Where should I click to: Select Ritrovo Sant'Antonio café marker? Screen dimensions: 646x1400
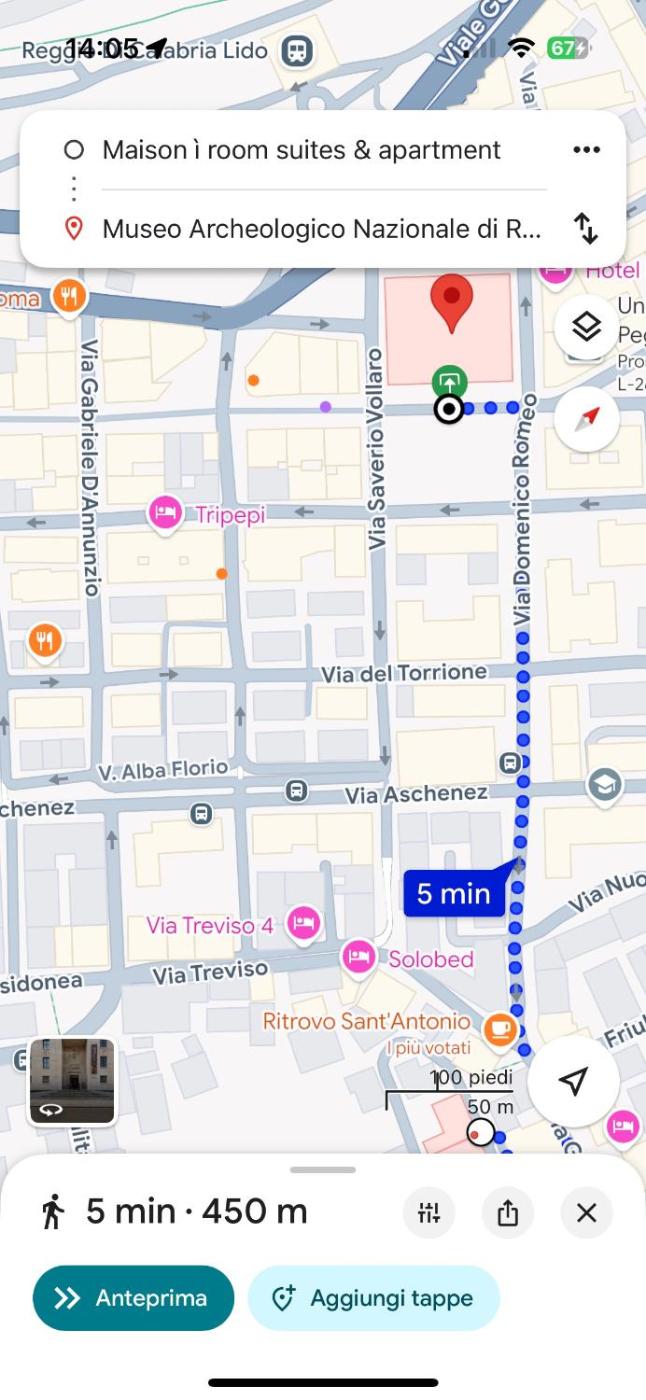pyautogui.click(x=499, y=1027)
